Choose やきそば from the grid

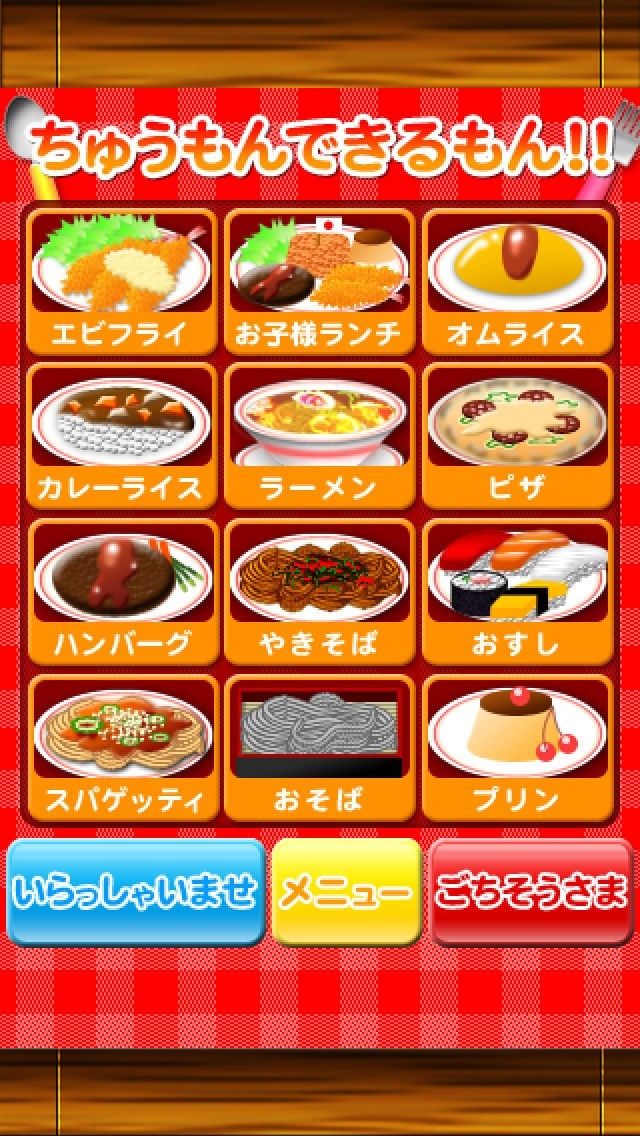(x=319, y=592)
